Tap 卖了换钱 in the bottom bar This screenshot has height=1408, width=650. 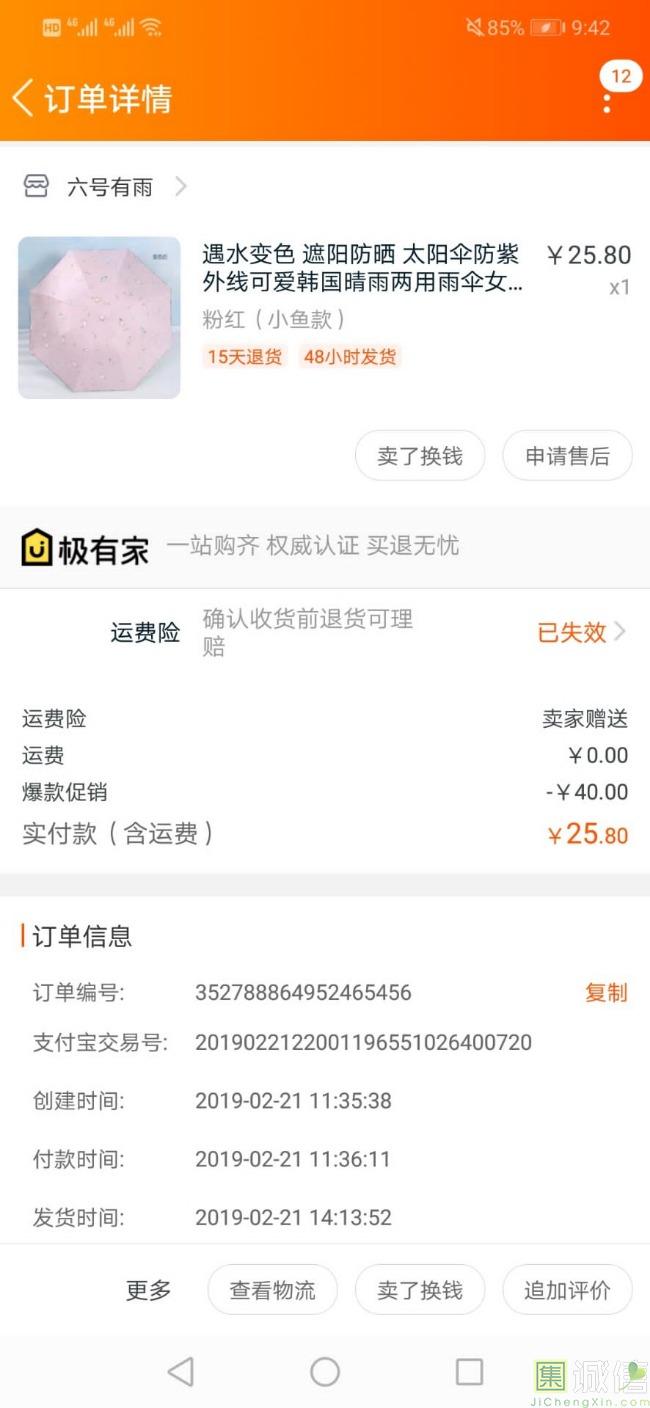click(x=420, y=1290)
